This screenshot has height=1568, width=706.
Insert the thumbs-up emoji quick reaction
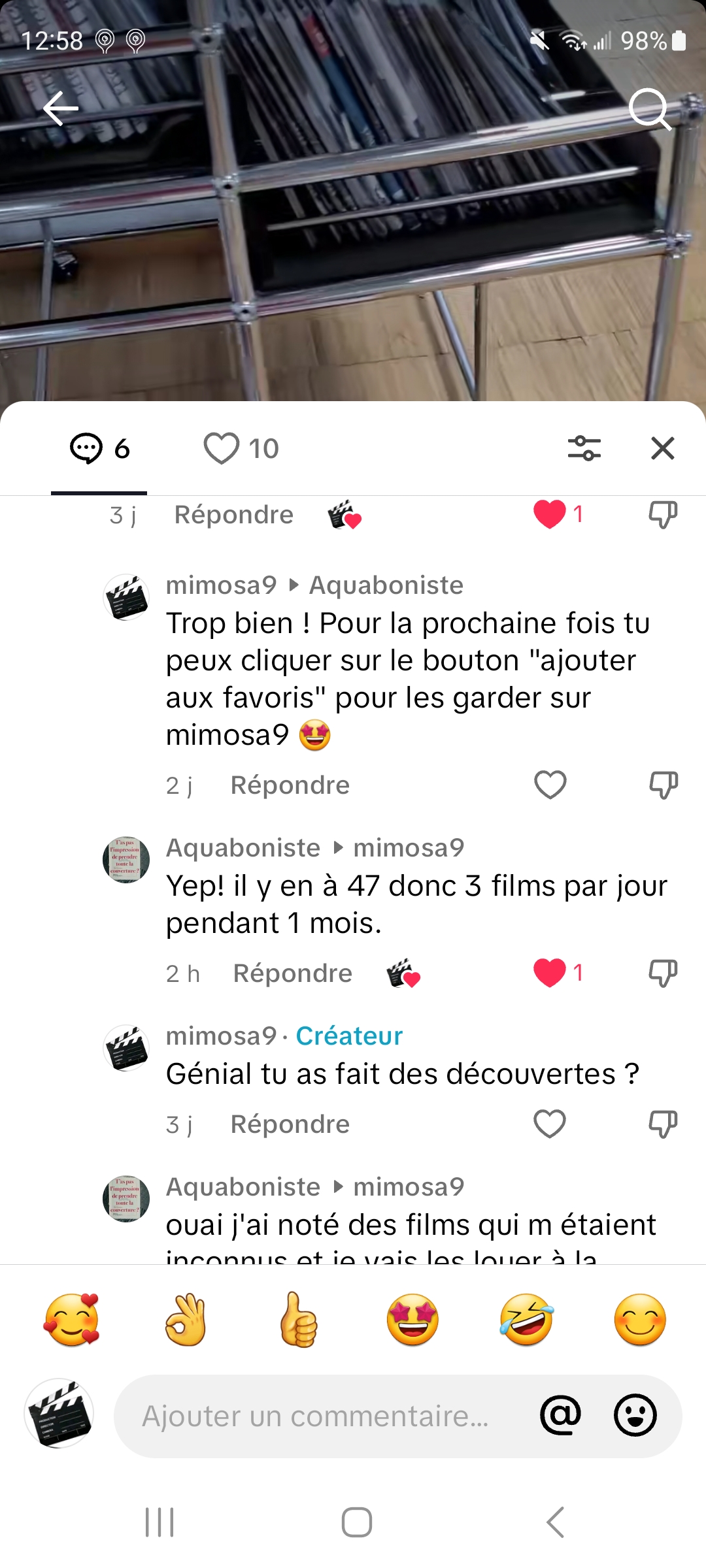[299, 1320]
